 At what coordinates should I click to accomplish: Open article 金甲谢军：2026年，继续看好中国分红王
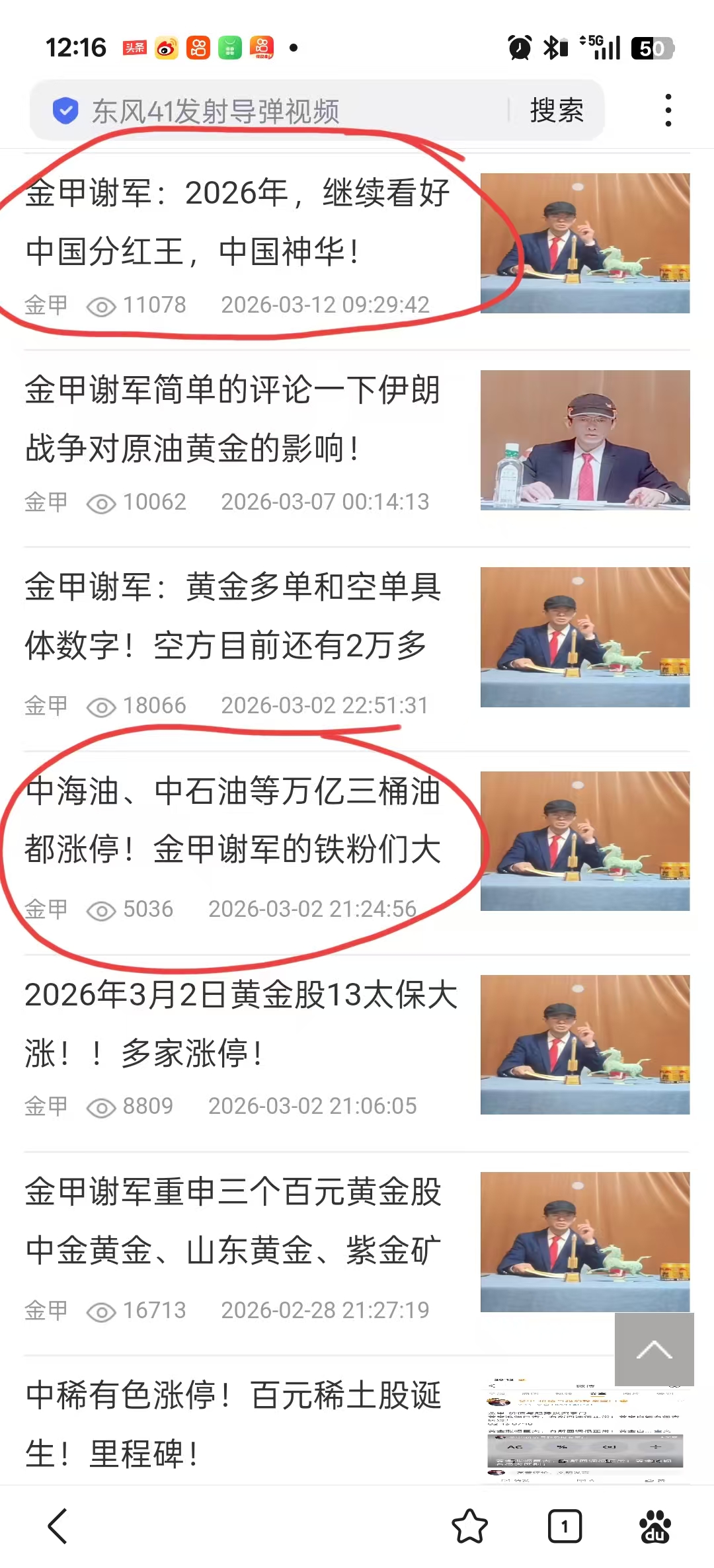click(x=238, y=222)
